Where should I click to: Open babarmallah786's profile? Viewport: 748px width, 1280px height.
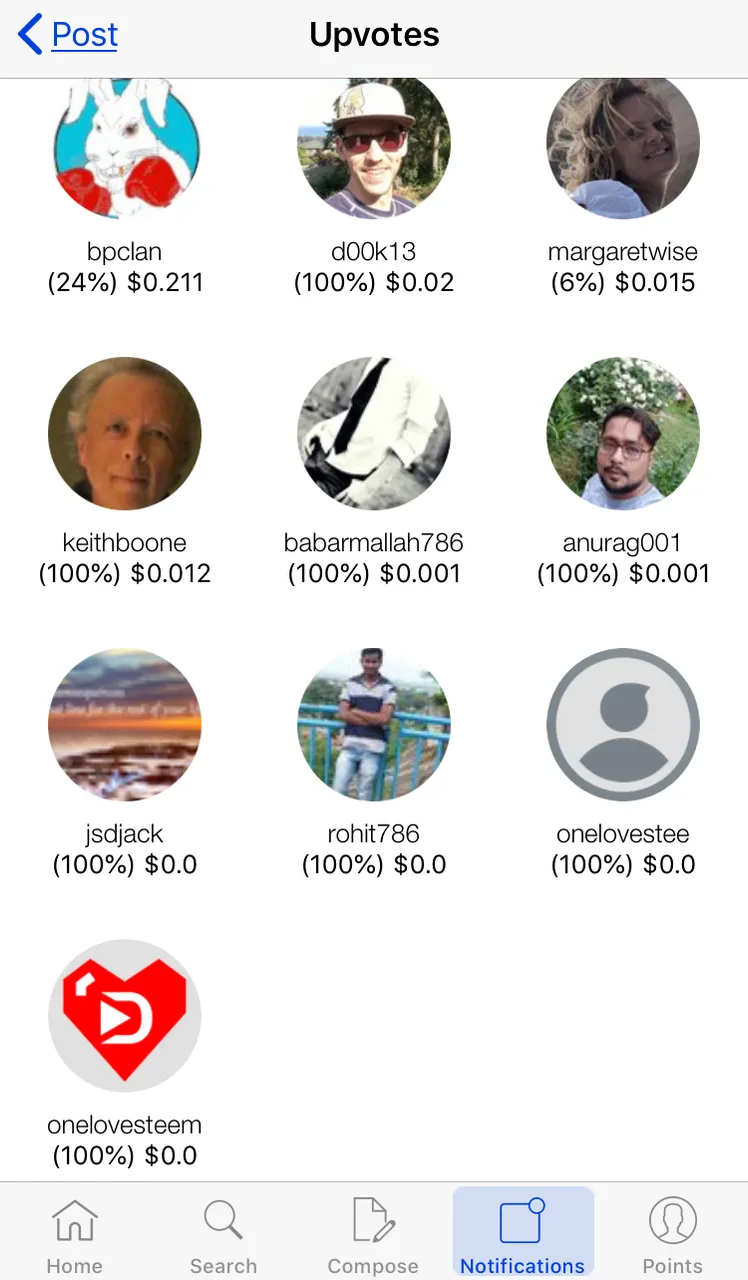pyautogui.click(x=374, y=434)
